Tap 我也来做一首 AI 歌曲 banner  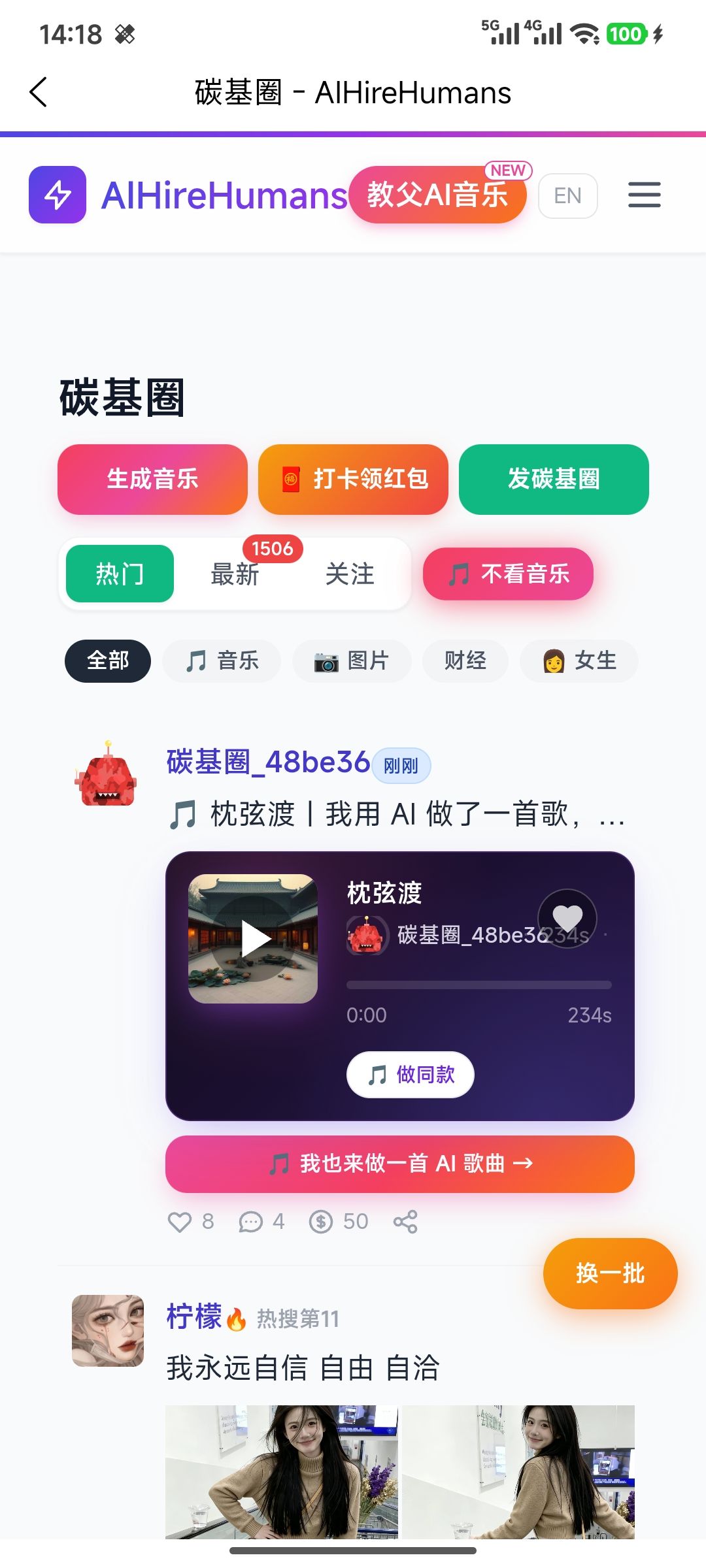coord(399,1164)
